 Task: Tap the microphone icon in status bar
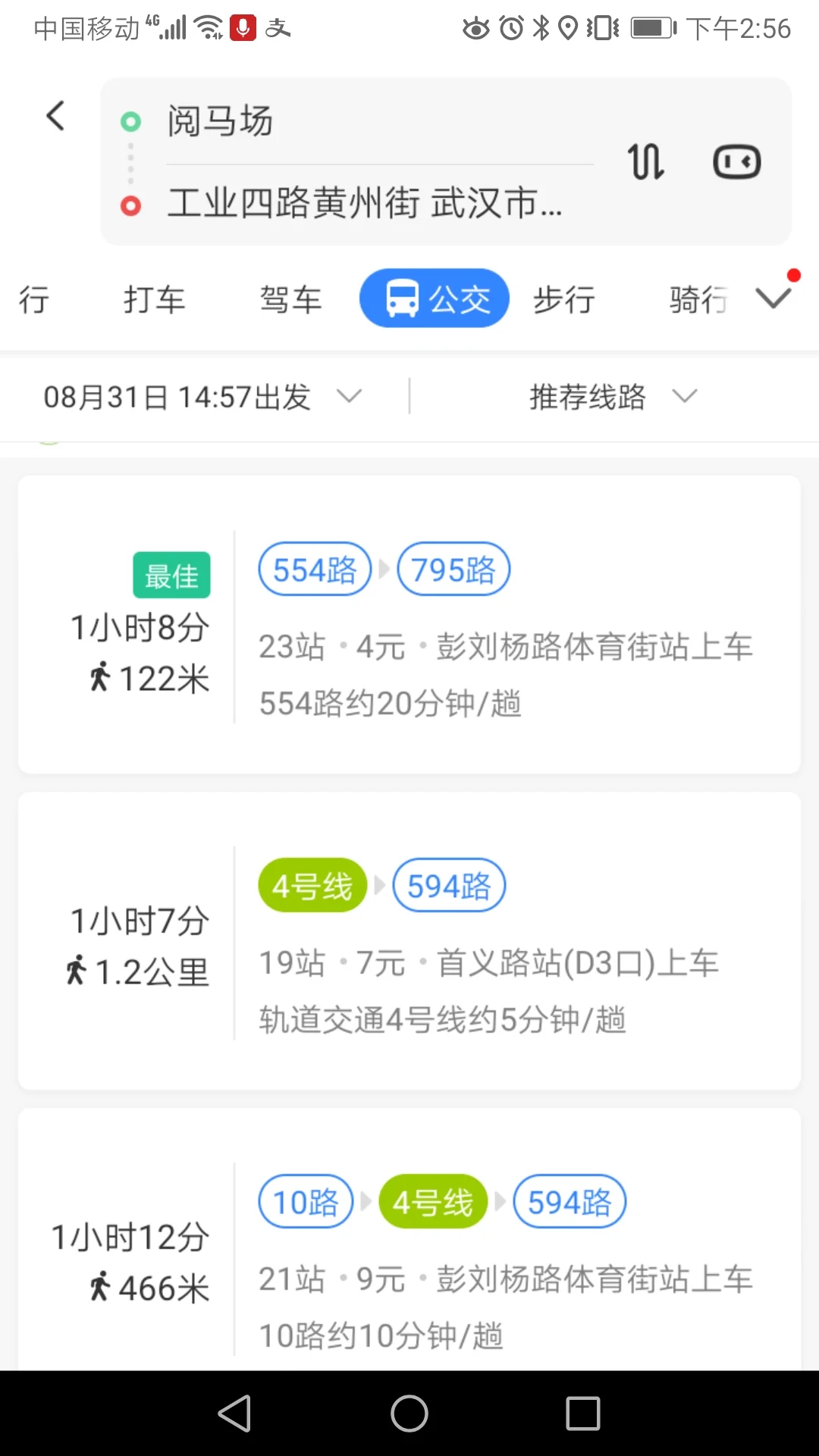coord(243,27)
